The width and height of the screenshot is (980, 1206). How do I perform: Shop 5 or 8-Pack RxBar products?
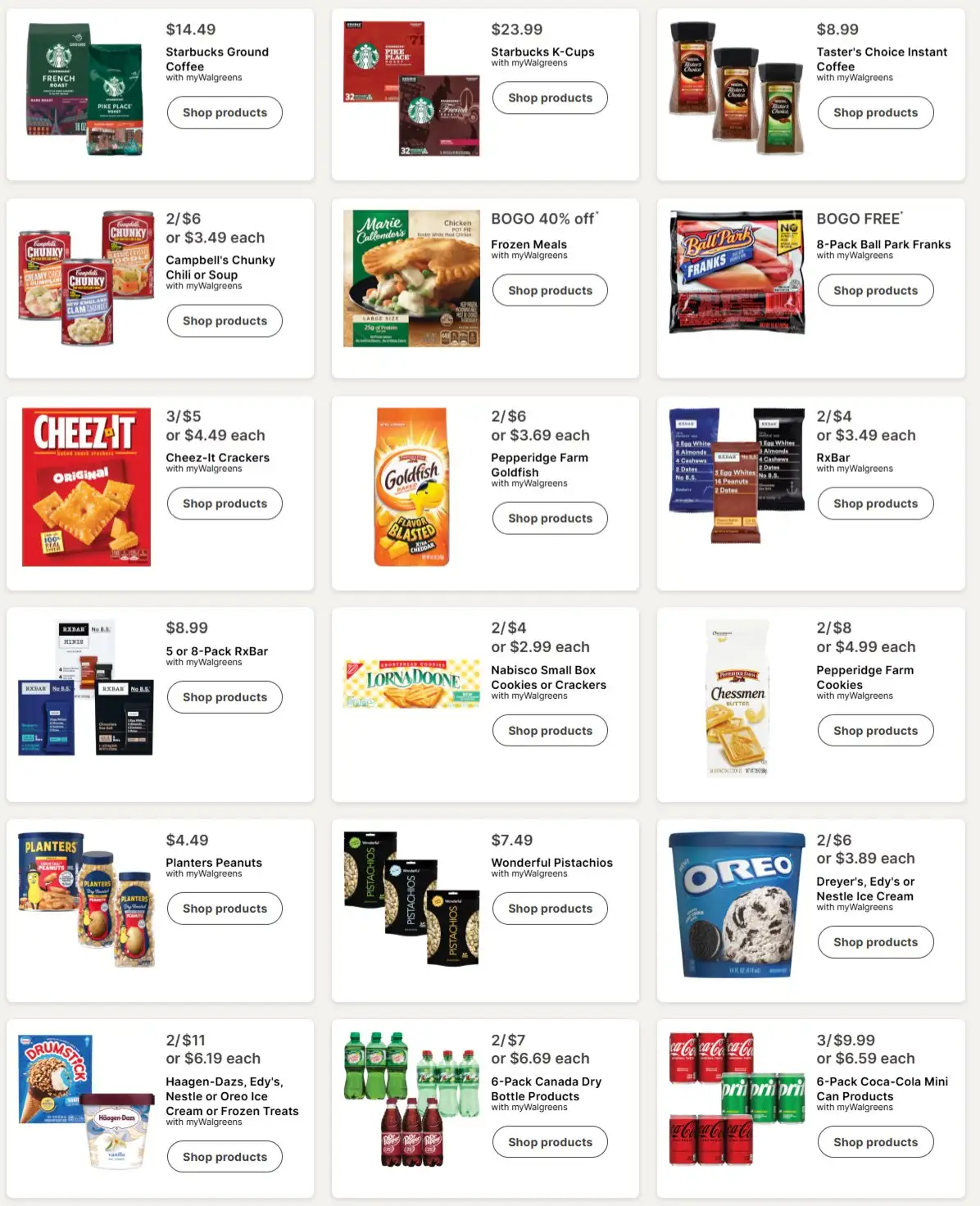point(225,696)
